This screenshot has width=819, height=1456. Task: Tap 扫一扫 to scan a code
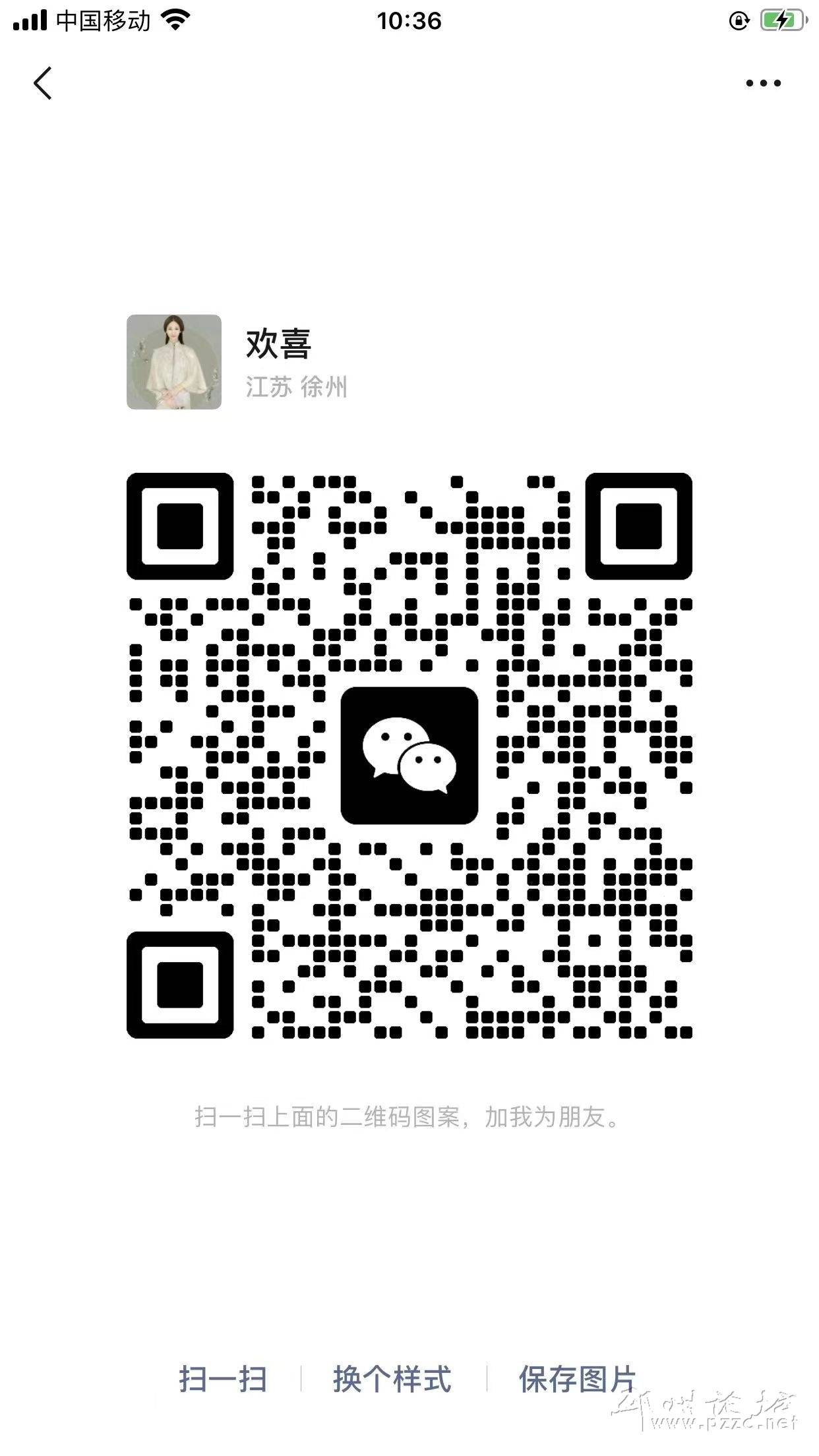223,1380
